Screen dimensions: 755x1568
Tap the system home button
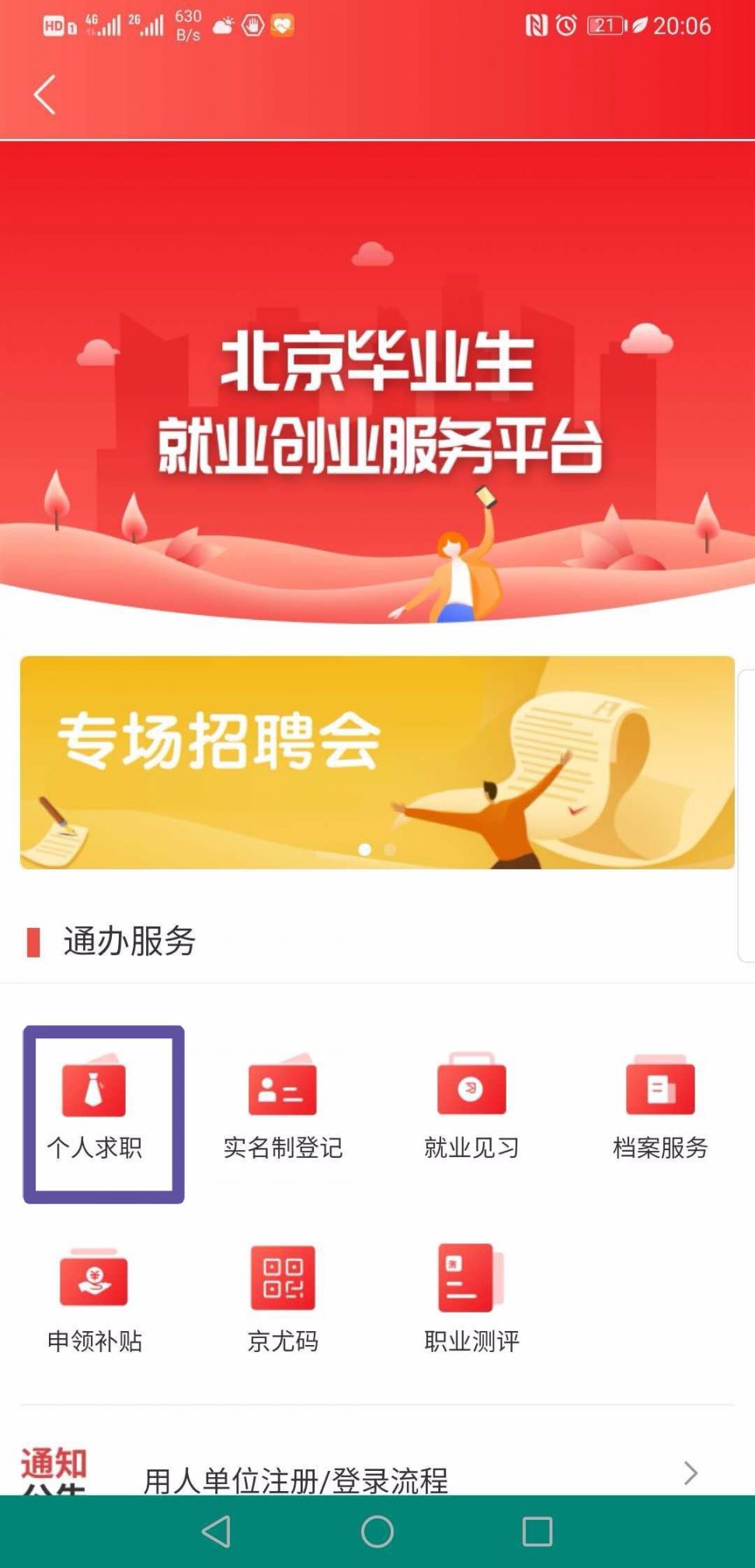pyautogui.click(x=377, y=1531)
